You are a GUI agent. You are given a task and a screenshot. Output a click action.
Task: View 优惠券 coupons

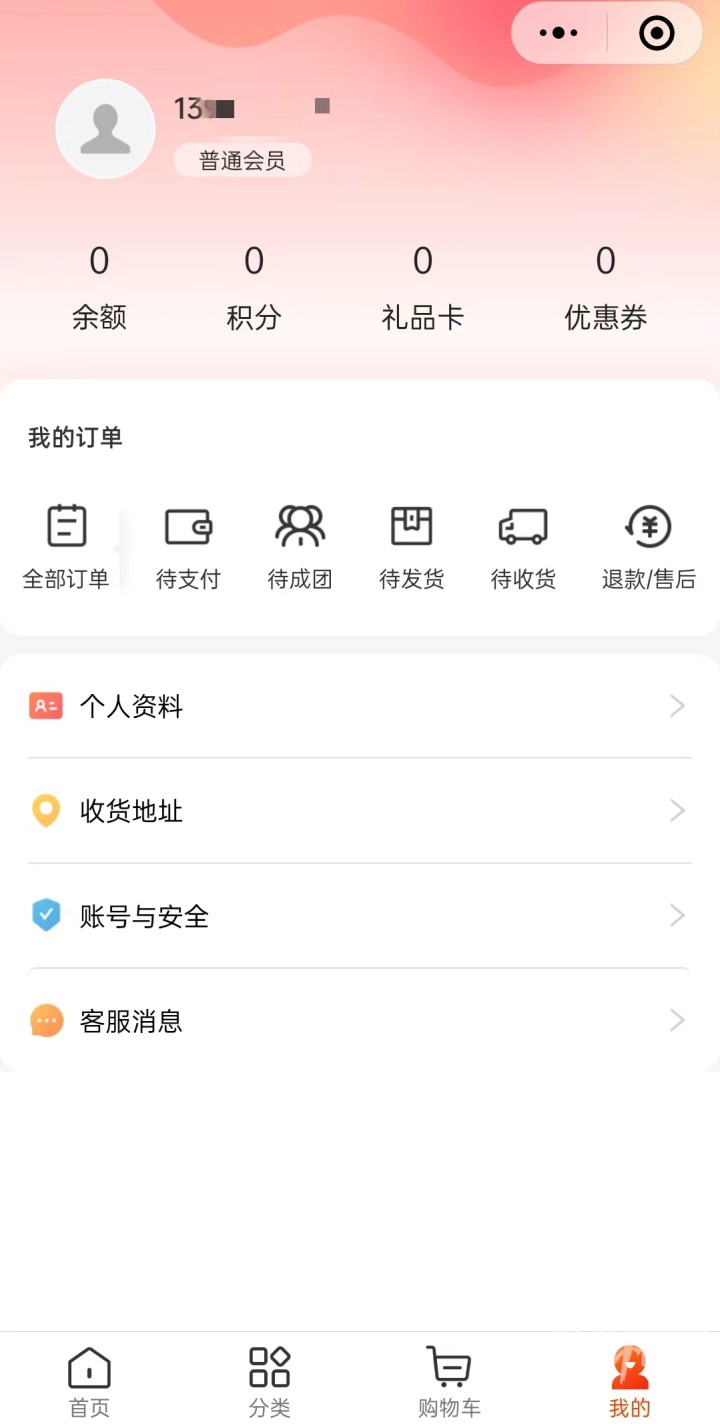click(x=605, y=288)
